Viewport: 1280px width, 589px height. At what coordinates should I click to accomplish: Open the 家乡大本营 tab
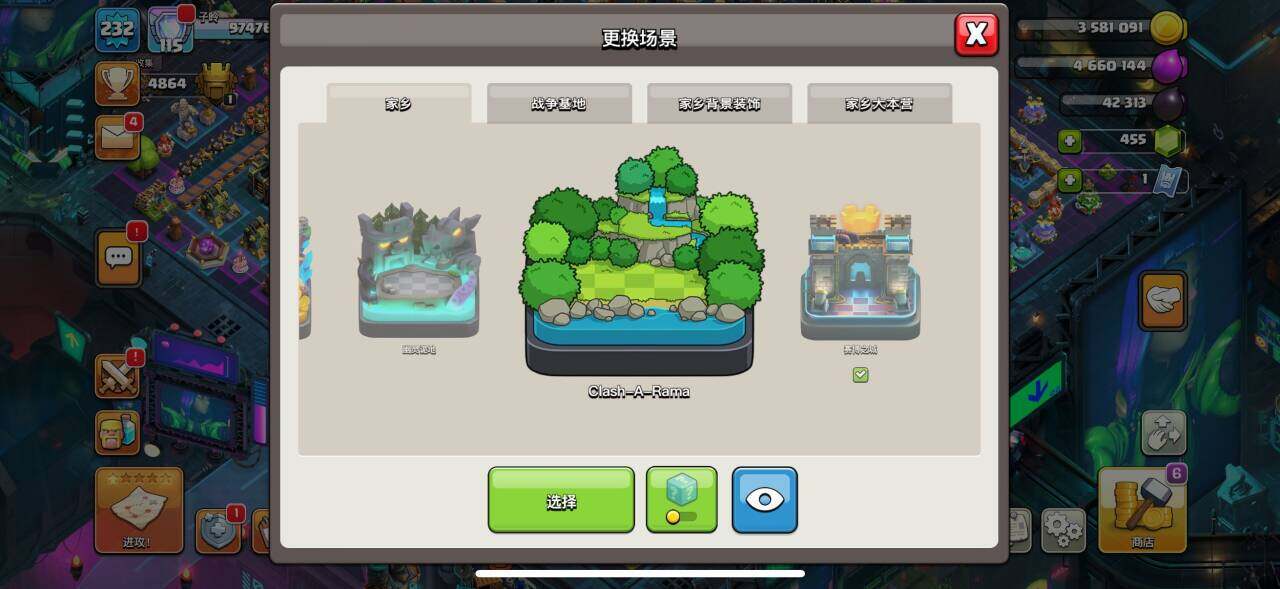click(x=879, y=103)
